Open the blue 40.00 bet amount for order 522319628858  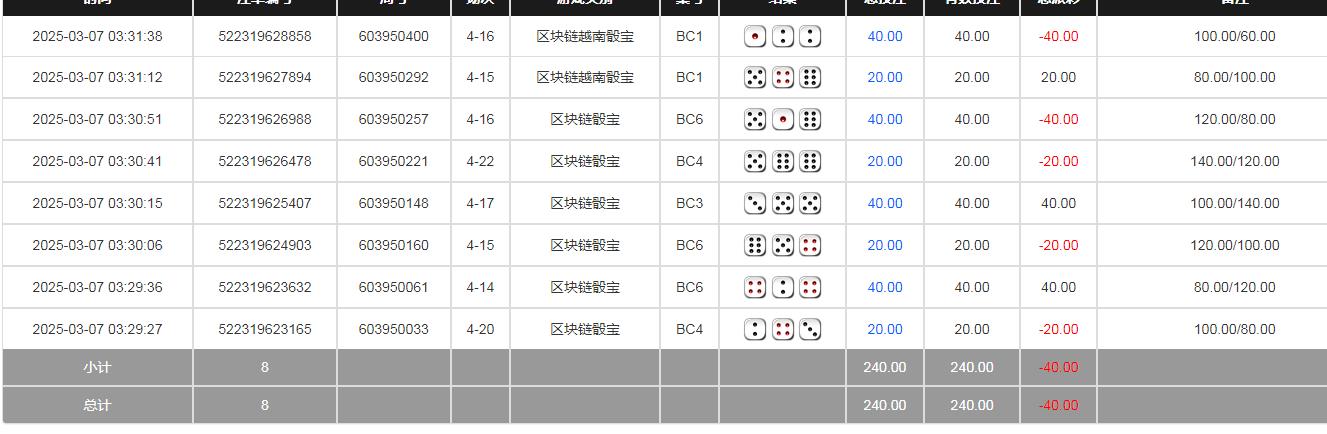tap(884, 36)
